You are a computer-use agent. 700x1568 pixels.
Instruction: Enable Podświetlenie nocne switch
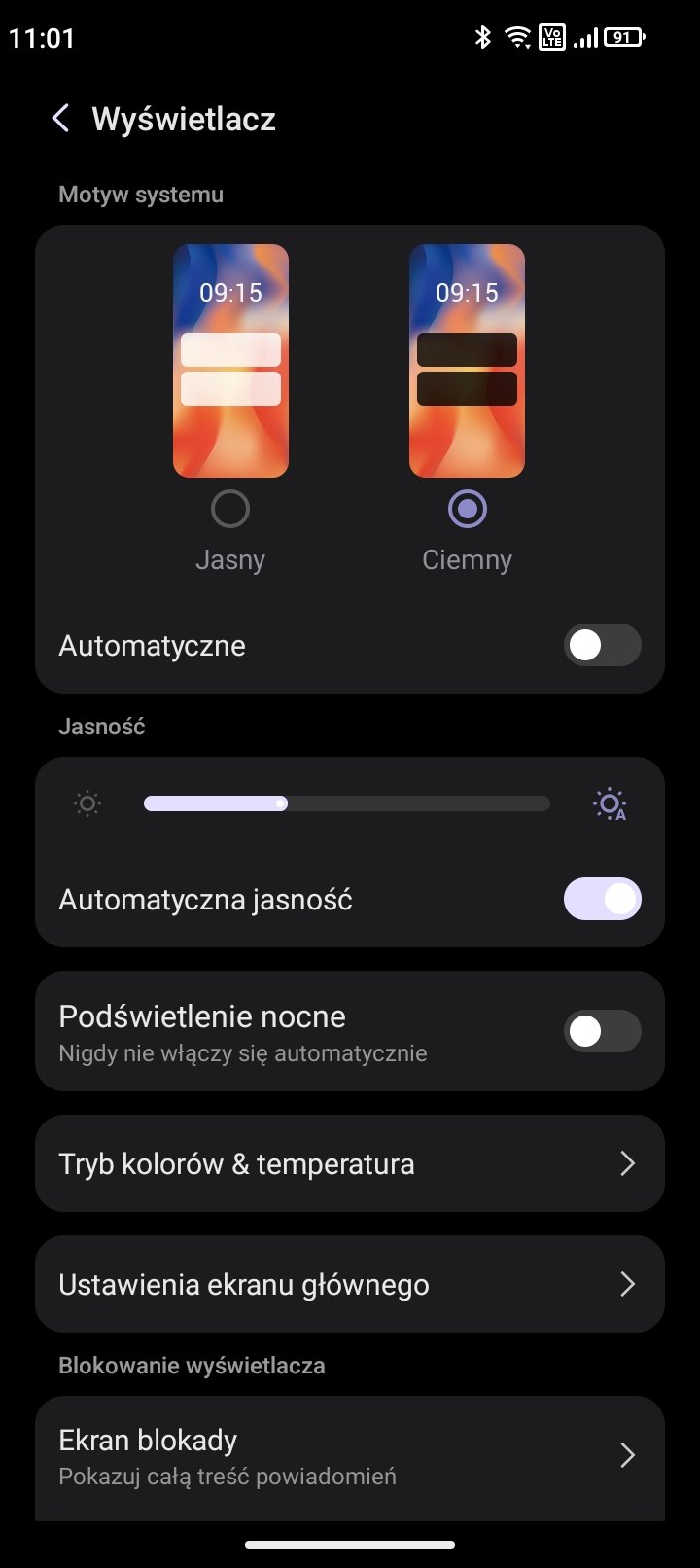click(x=603, y=1031)
